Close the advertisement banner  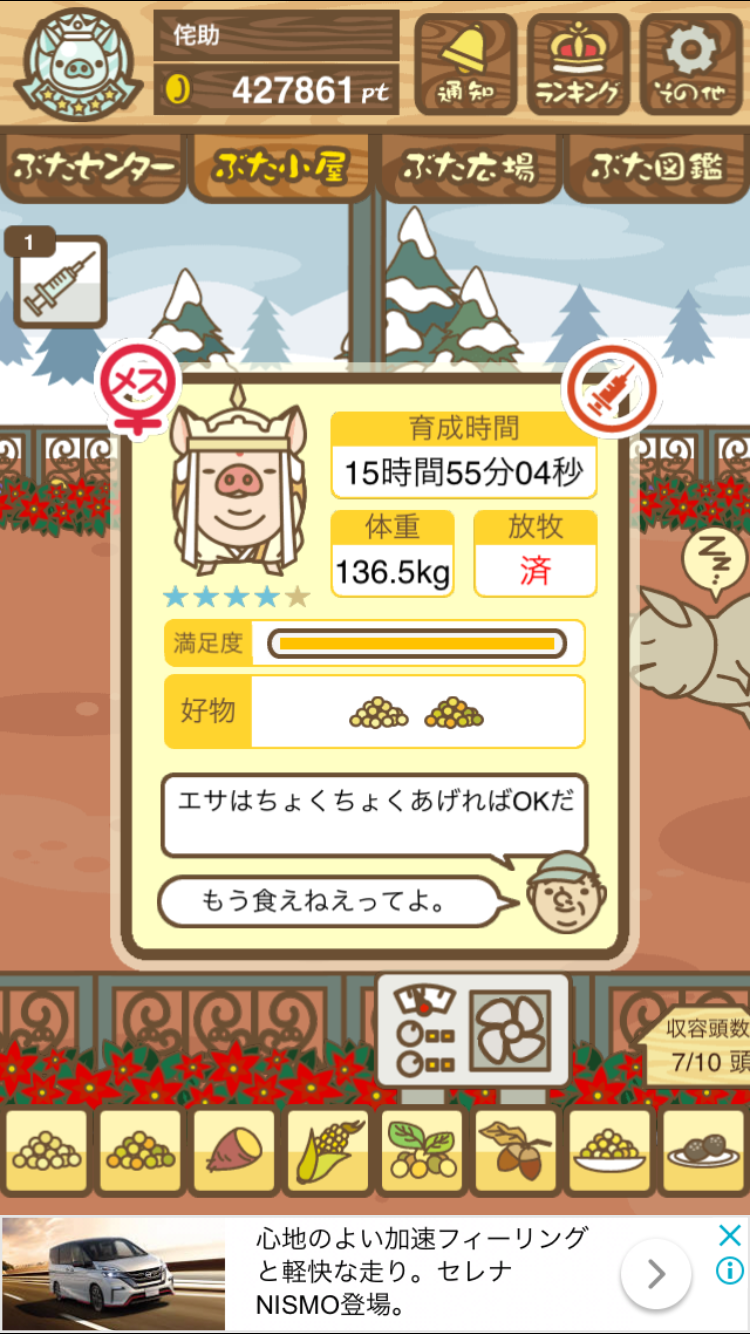click(x=731, y=1235)
